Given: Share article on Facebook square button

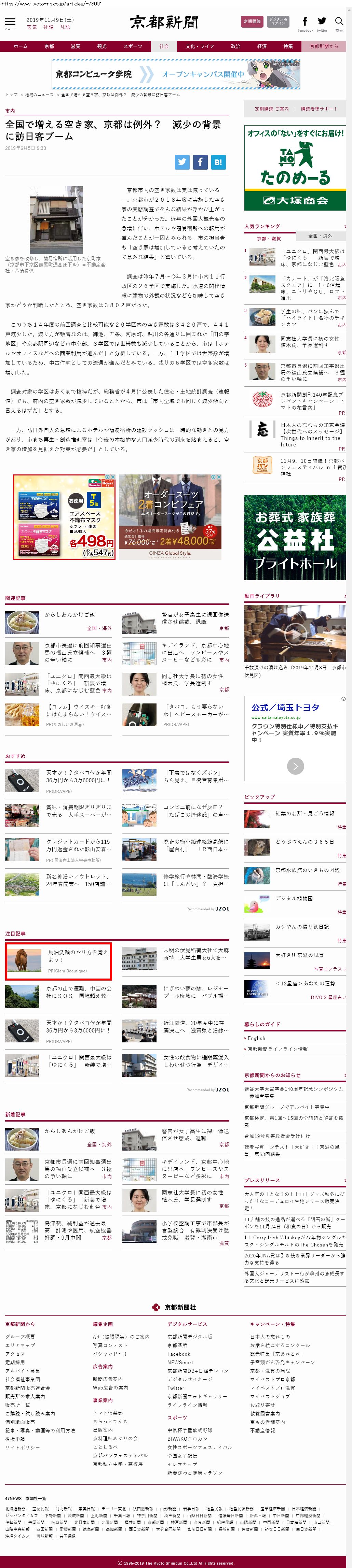Looking at the screenshot, I should [200, 162].
